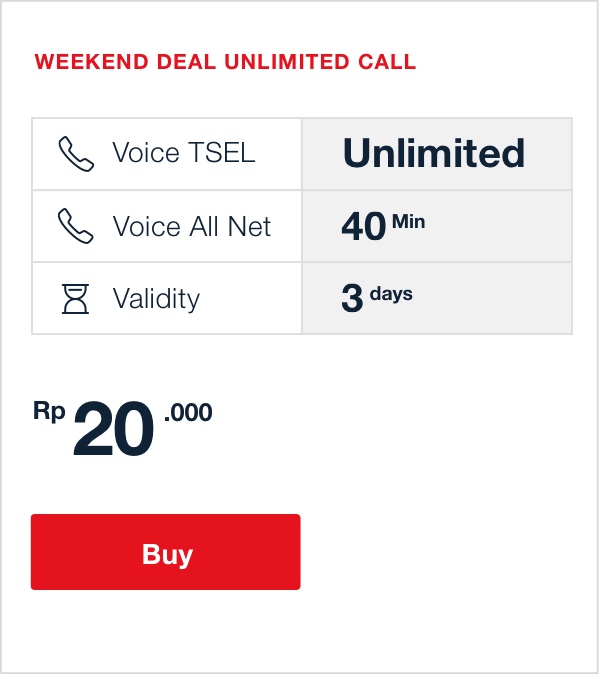
Task: Buy the Weekend Deal Unlimited Call package
Action: (166, 553)
